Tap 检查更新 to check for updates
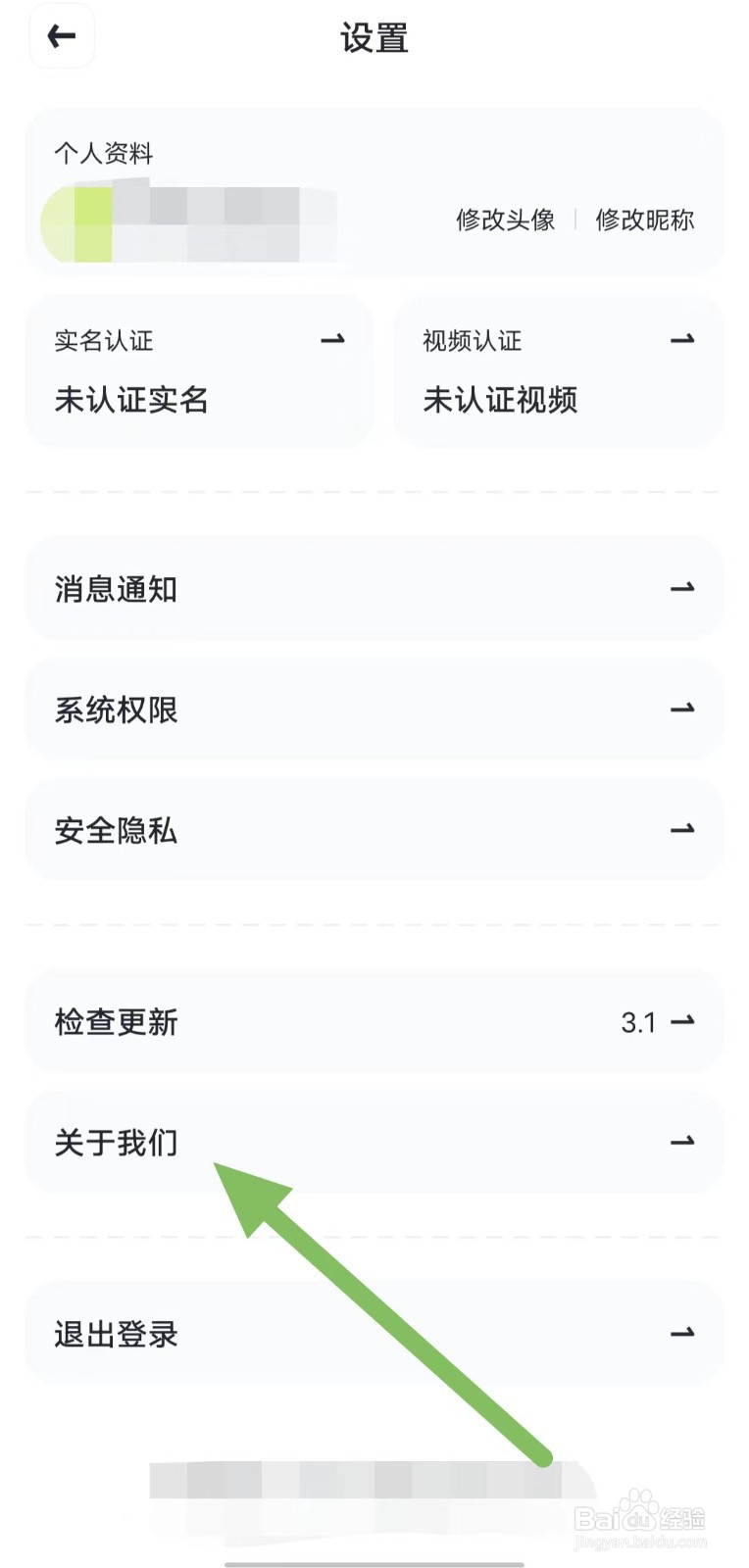This screenshot has height=1568, width=749. click(115, 1022)
